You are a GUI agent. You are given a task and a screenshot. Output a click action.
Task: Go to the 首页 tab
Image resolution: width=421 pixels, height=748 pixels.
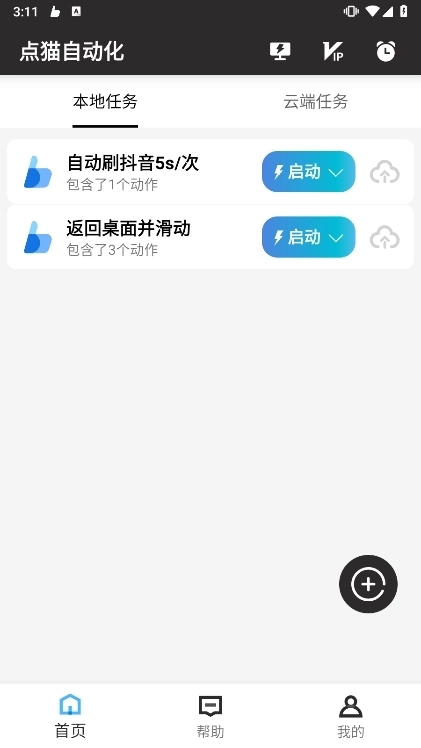pos(70,716)
